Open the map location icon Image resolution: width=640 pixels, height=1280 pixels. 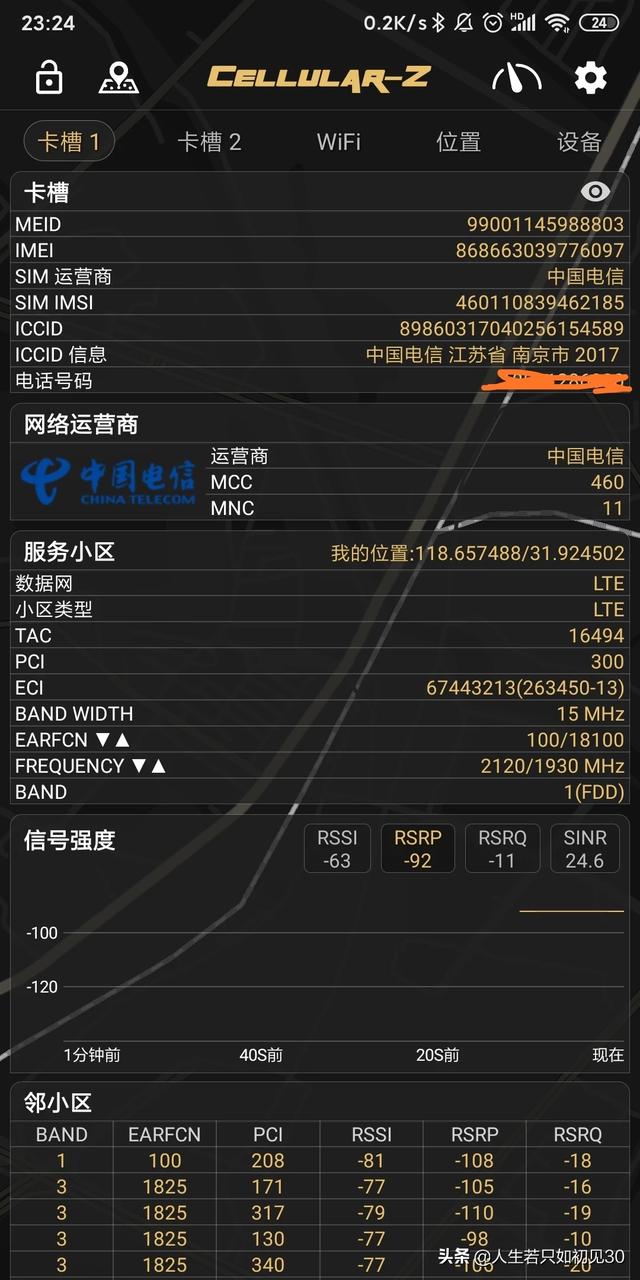point(119,77)
